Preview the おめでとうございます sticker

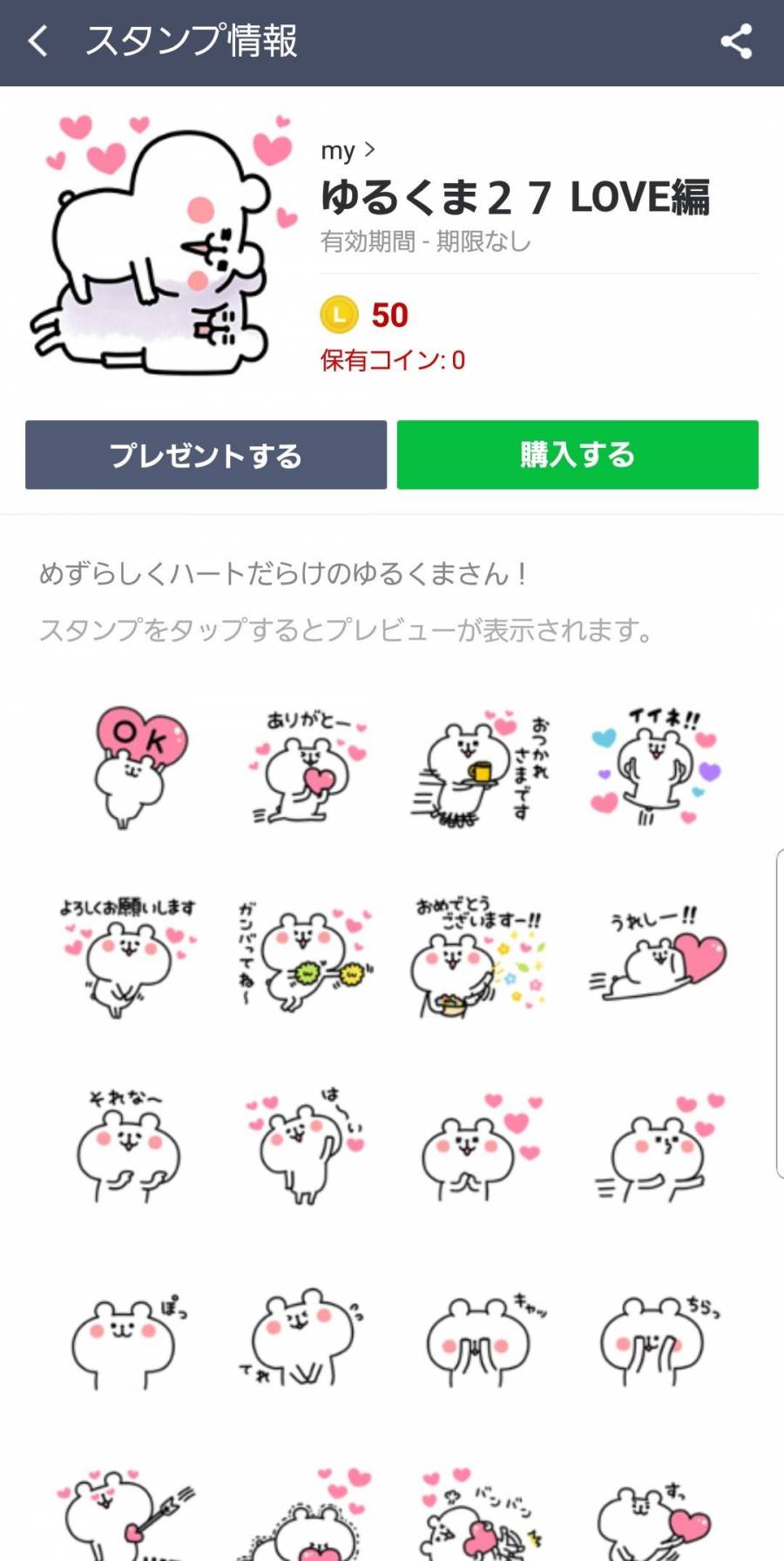(478, 957)
